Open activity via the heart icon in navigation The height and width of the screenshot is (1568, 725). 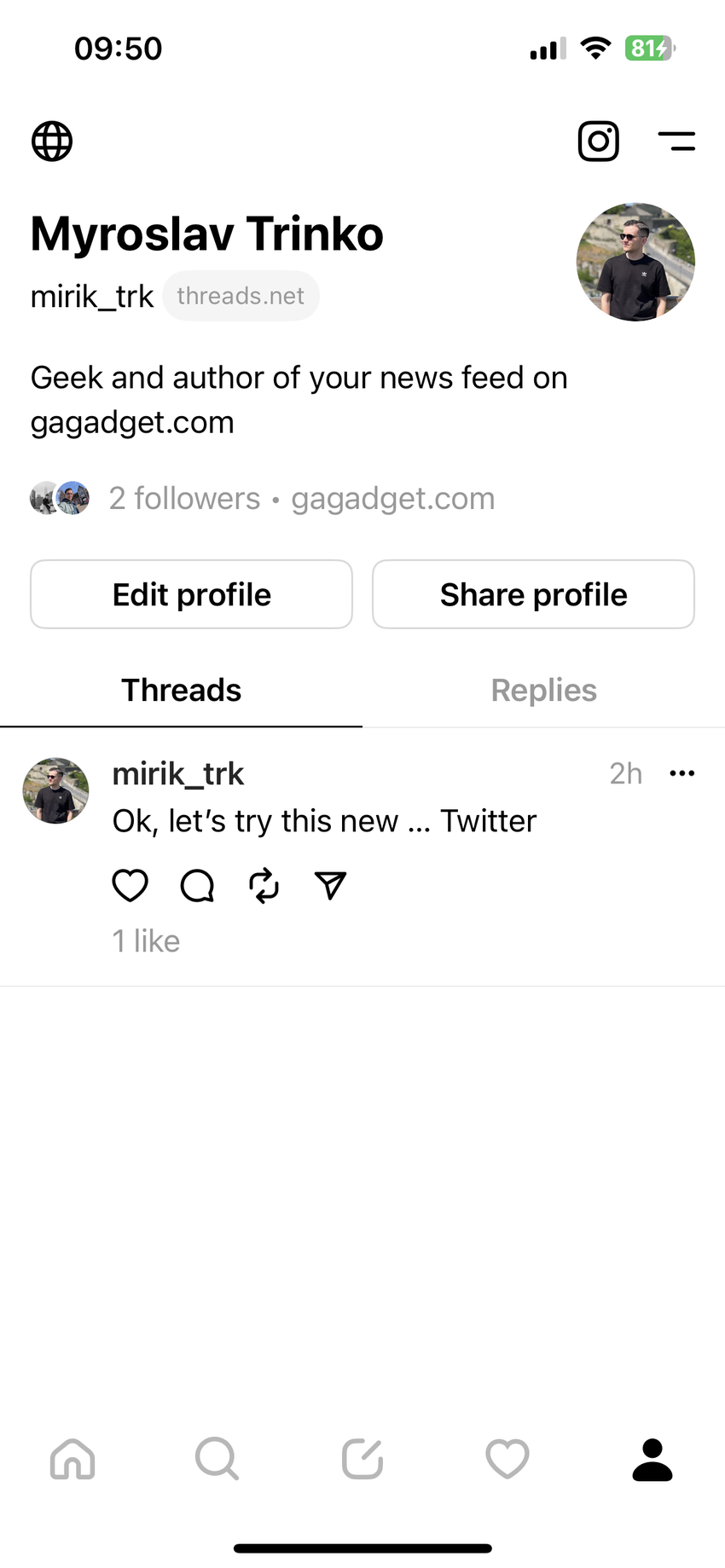pos(507,1459)
